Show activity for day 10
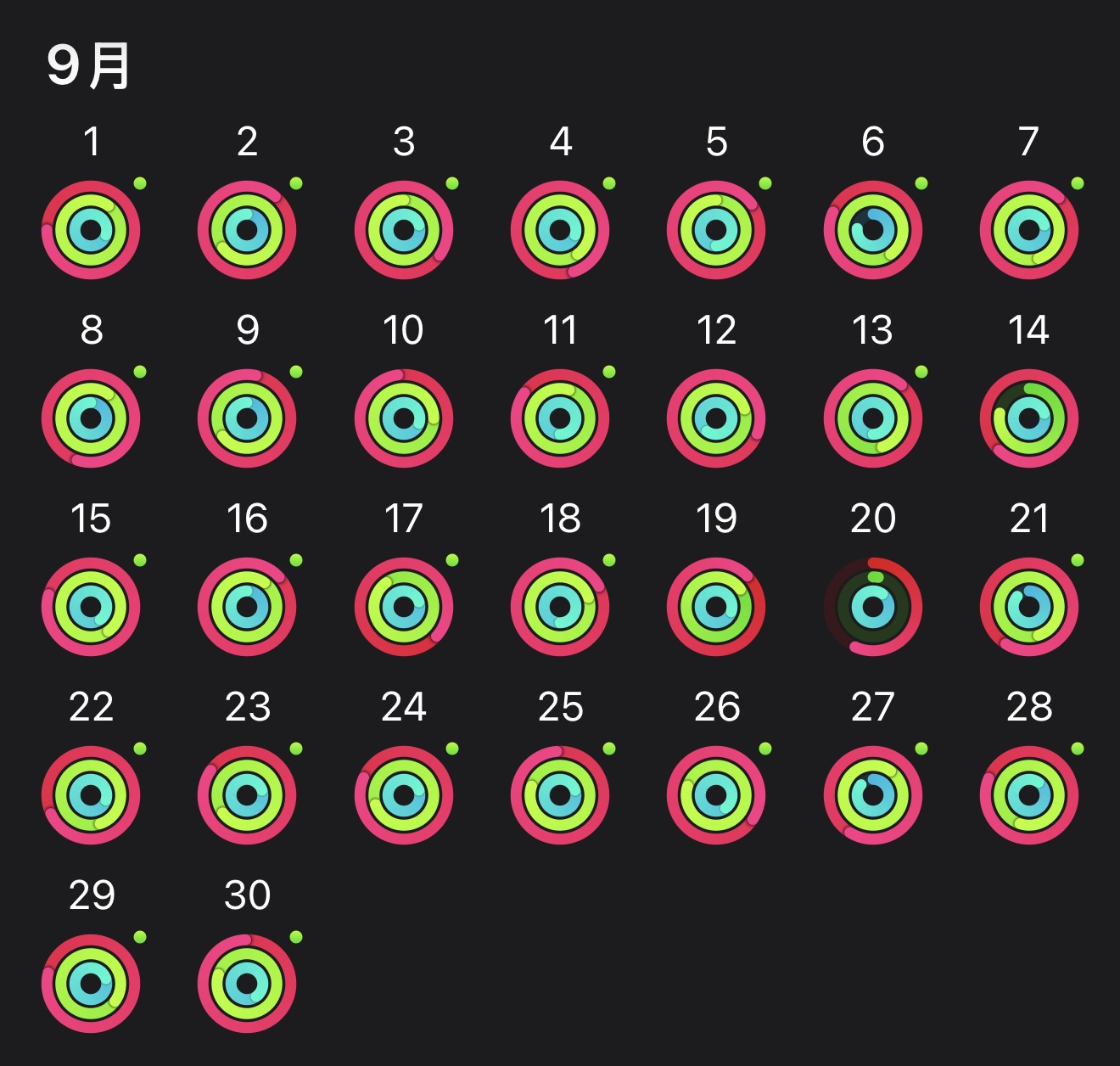Viewport: 1120px width, 1066px height. coord(404,418)
